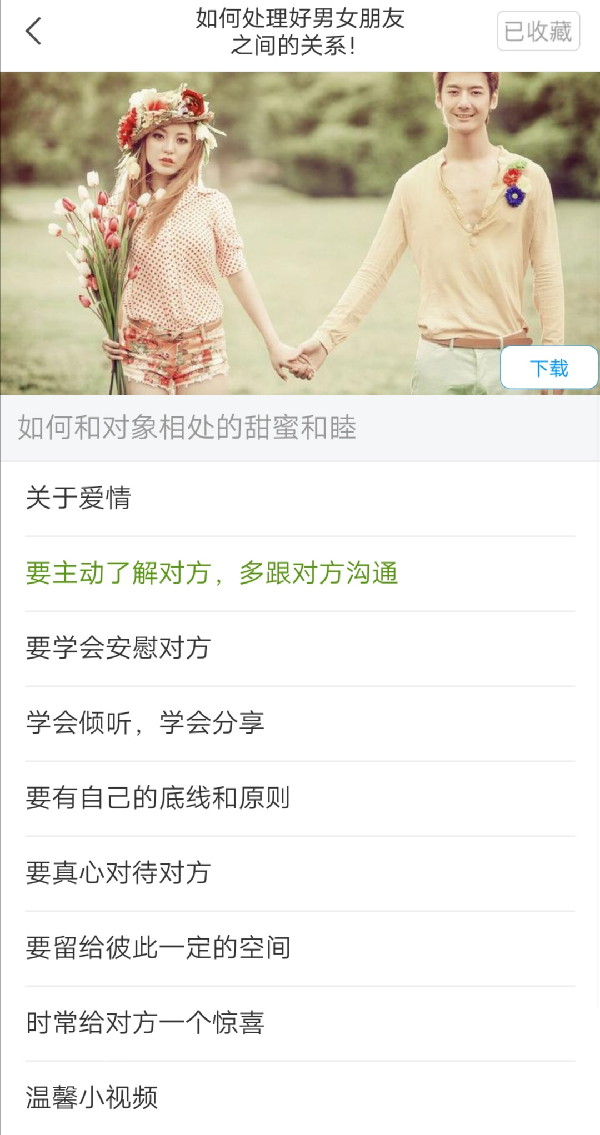Tap the 下载 download button
The image size is (600, 1135).
pos(549,368)
